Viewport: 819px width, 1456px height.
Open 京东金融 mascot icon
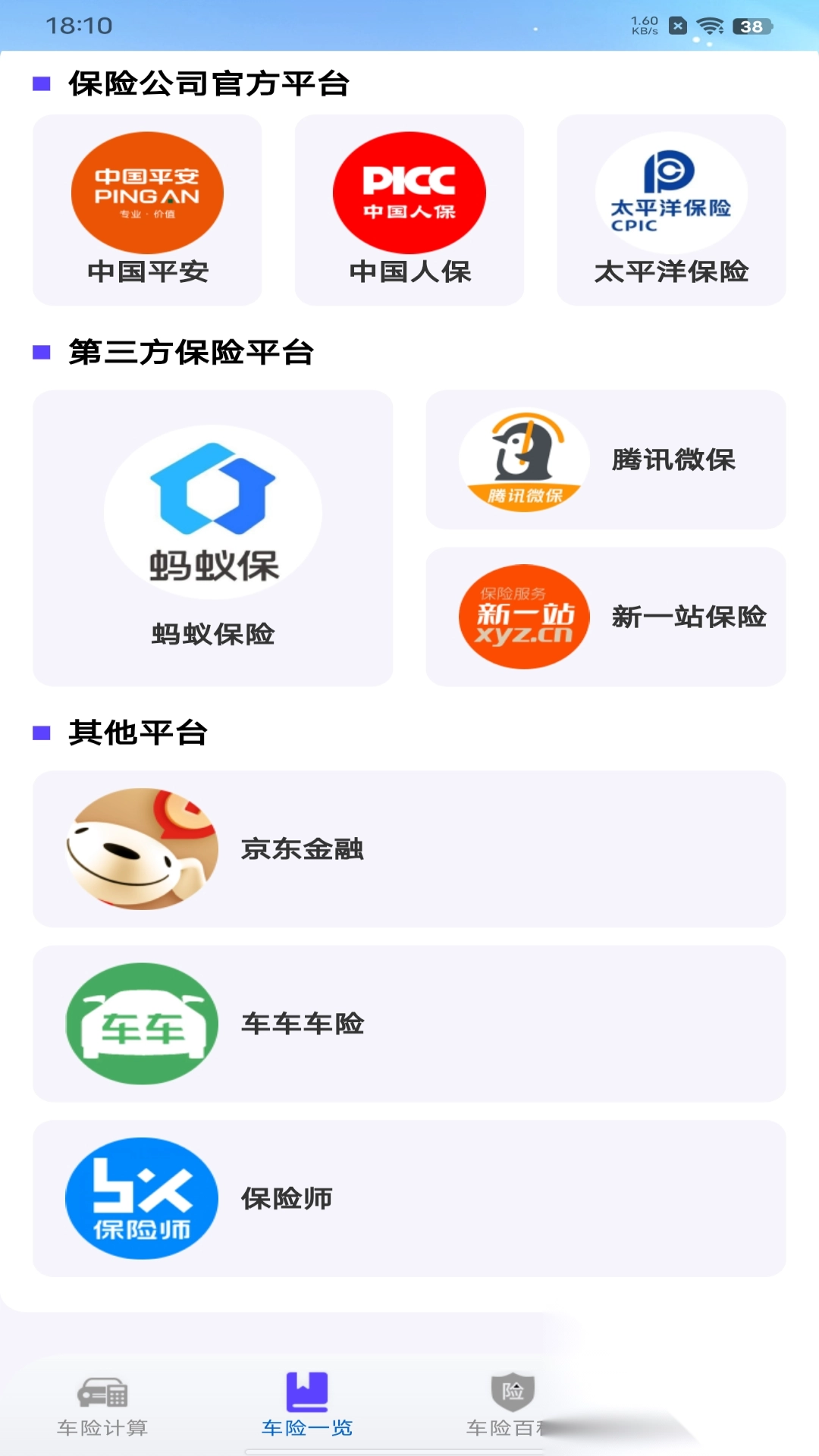tap(140, 849)
